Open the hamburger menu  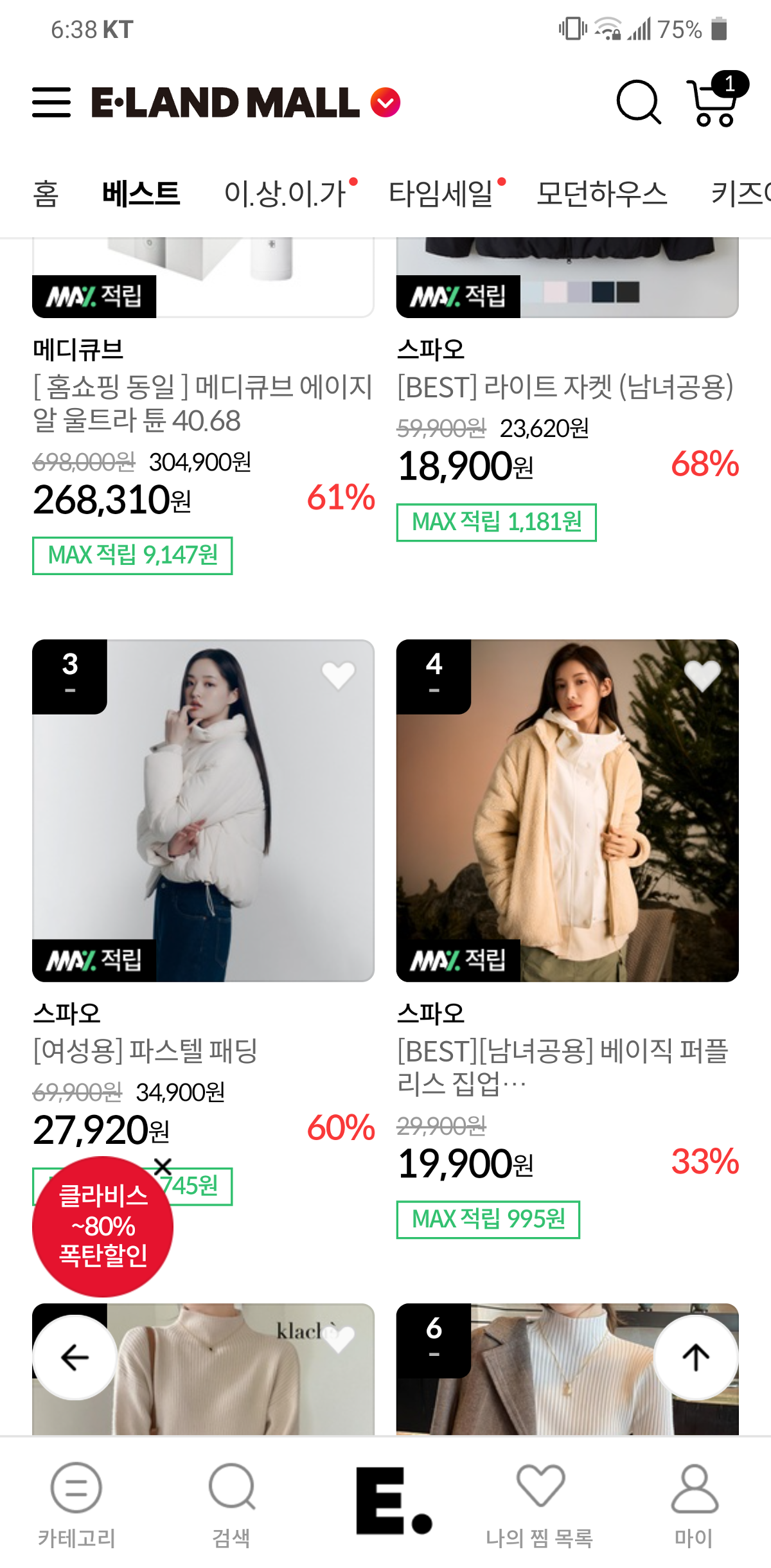click(51, 102)
